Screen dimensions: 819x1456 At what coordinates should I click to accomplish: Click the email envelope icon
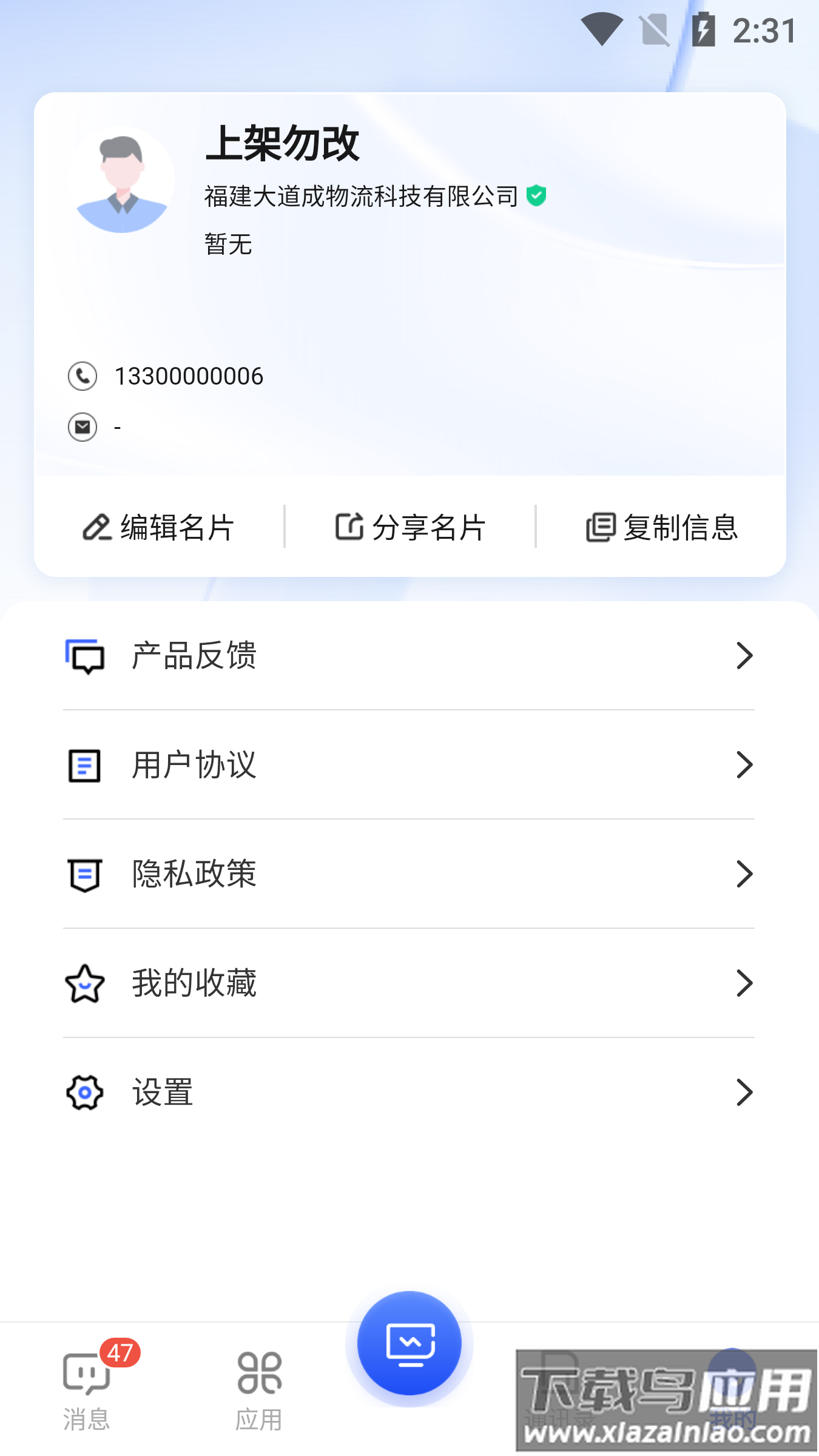point(83,425)
